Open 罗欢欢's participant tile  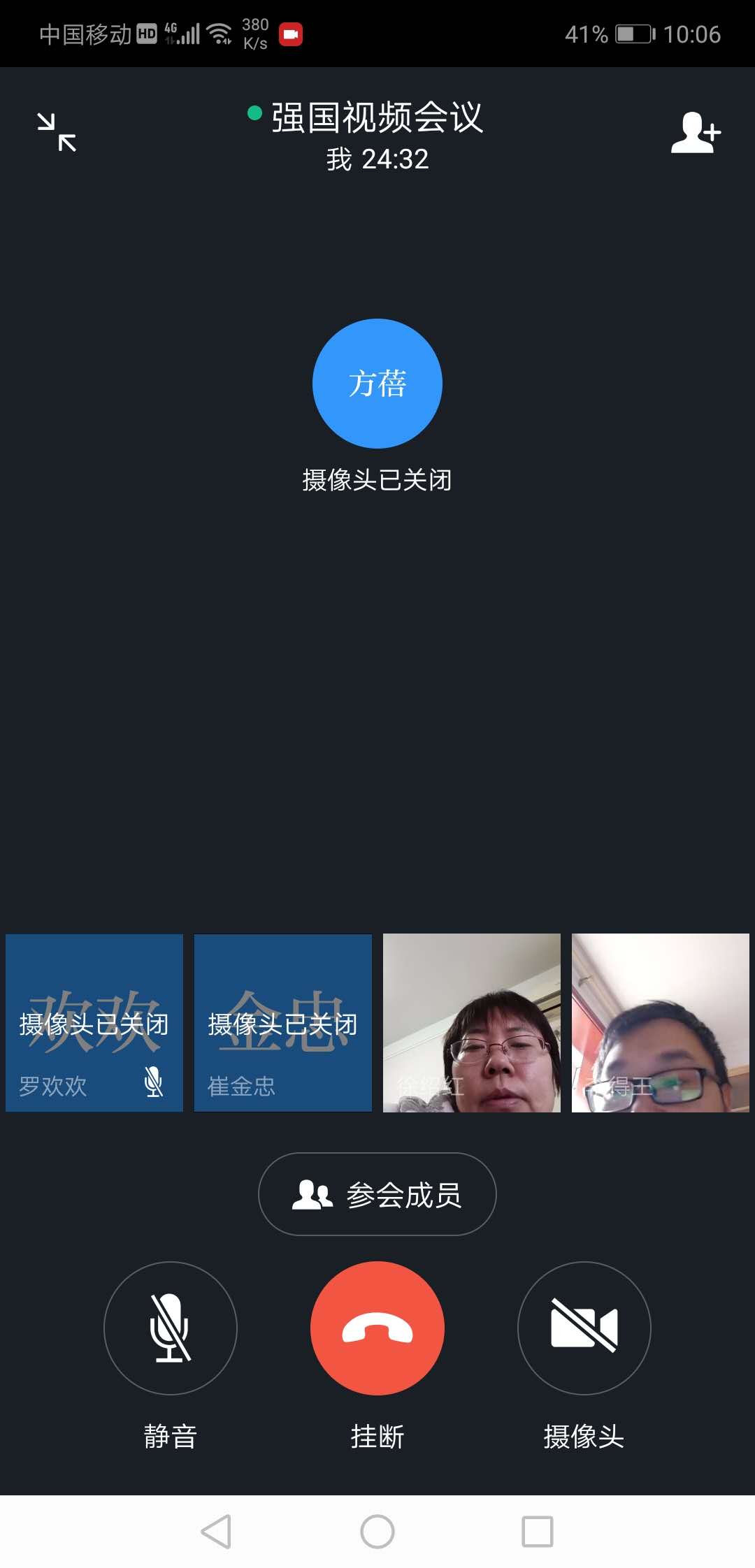point(94,1022)
